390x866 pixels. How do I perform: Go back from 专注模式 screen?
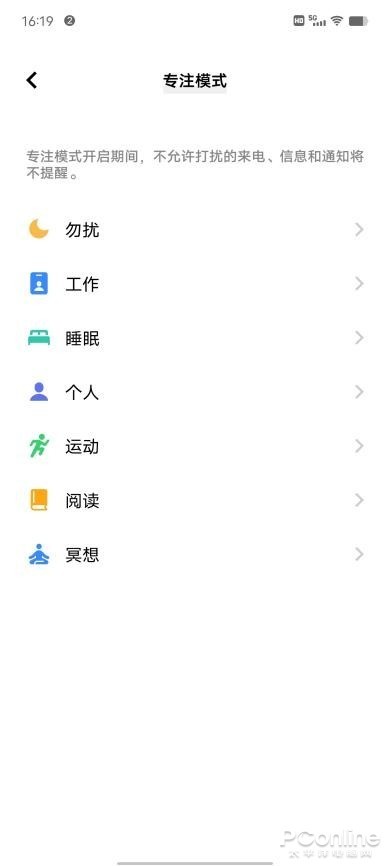[31, 81]
